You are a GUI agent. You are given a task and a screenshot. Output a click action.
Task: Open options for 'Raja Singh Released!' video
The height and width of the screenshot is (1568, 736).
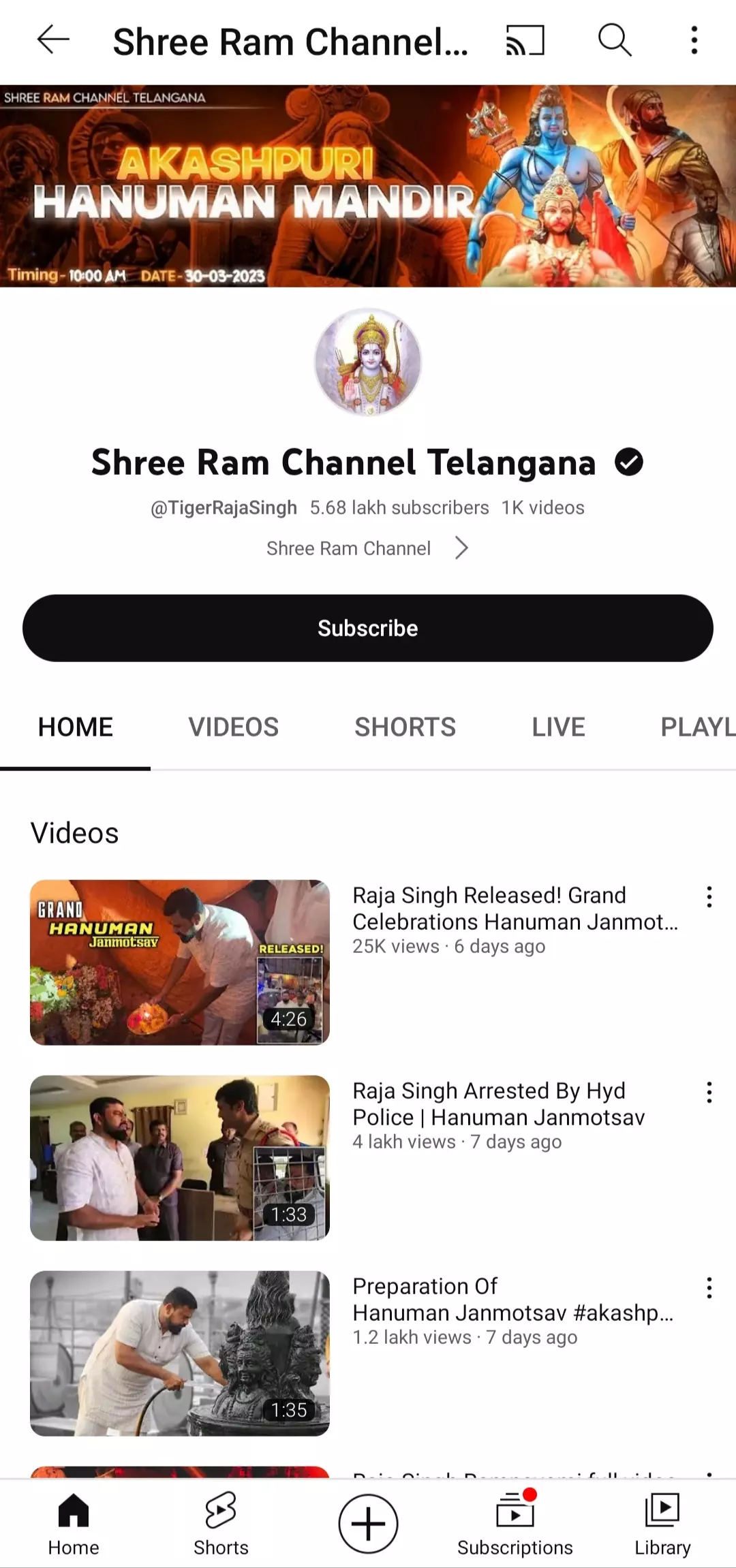click(709, 897)
